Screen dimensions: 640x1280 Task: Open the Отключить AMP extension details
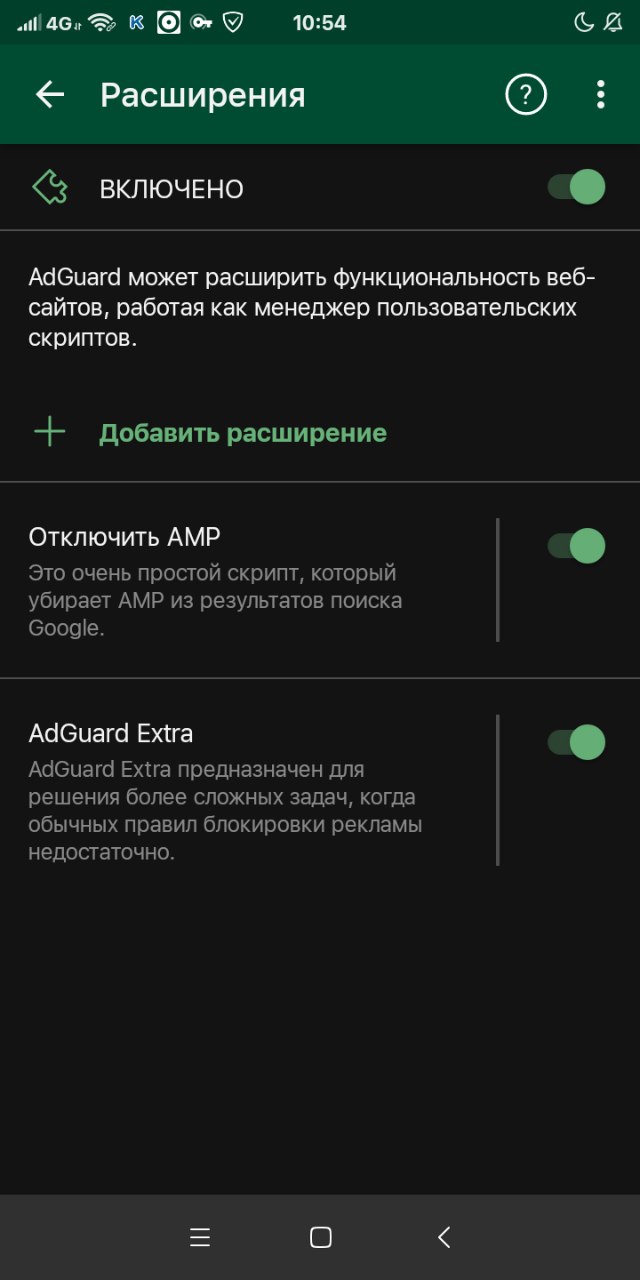(247, 580)
